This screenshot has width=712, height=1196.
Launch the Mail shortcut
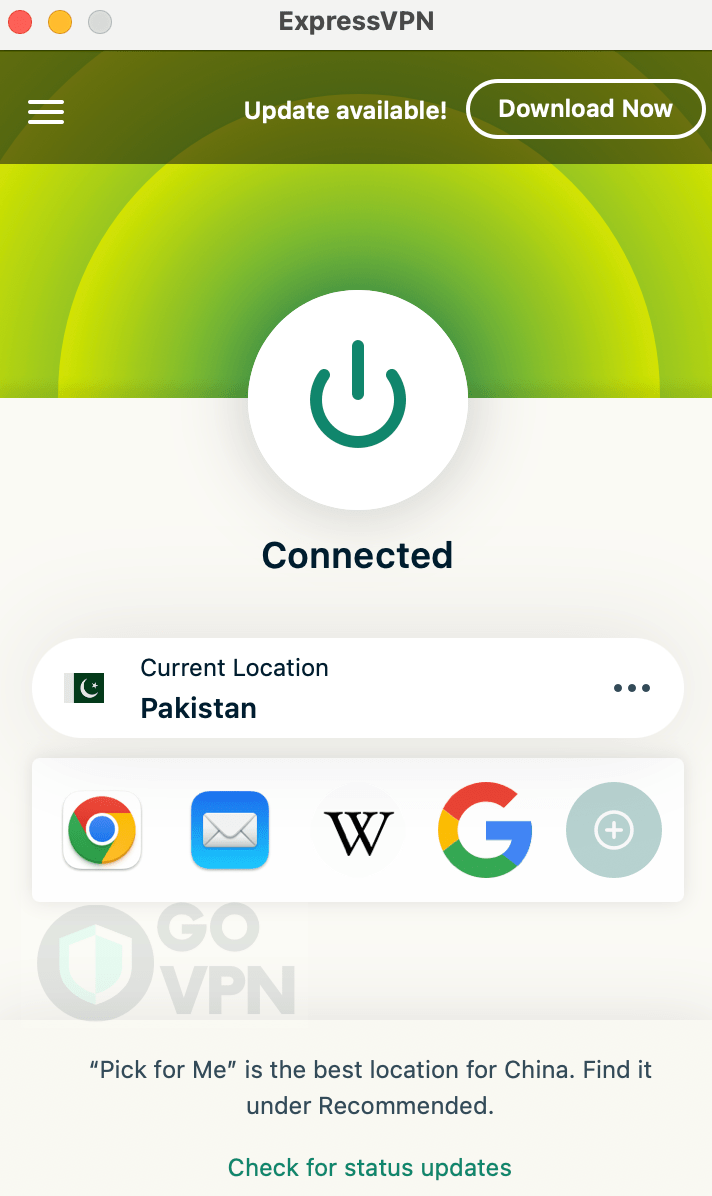point(230,830)
